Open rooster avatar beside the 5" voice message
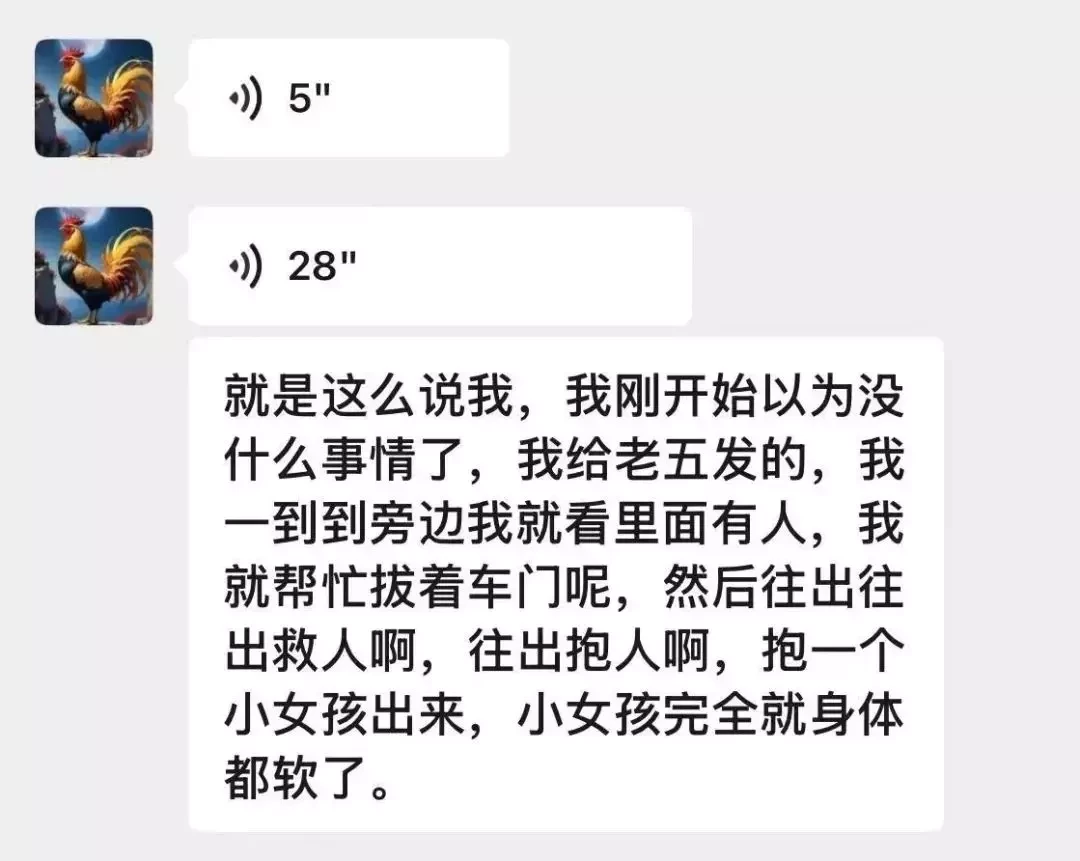The image size is (1080, 861). click(x=94, y=98)
